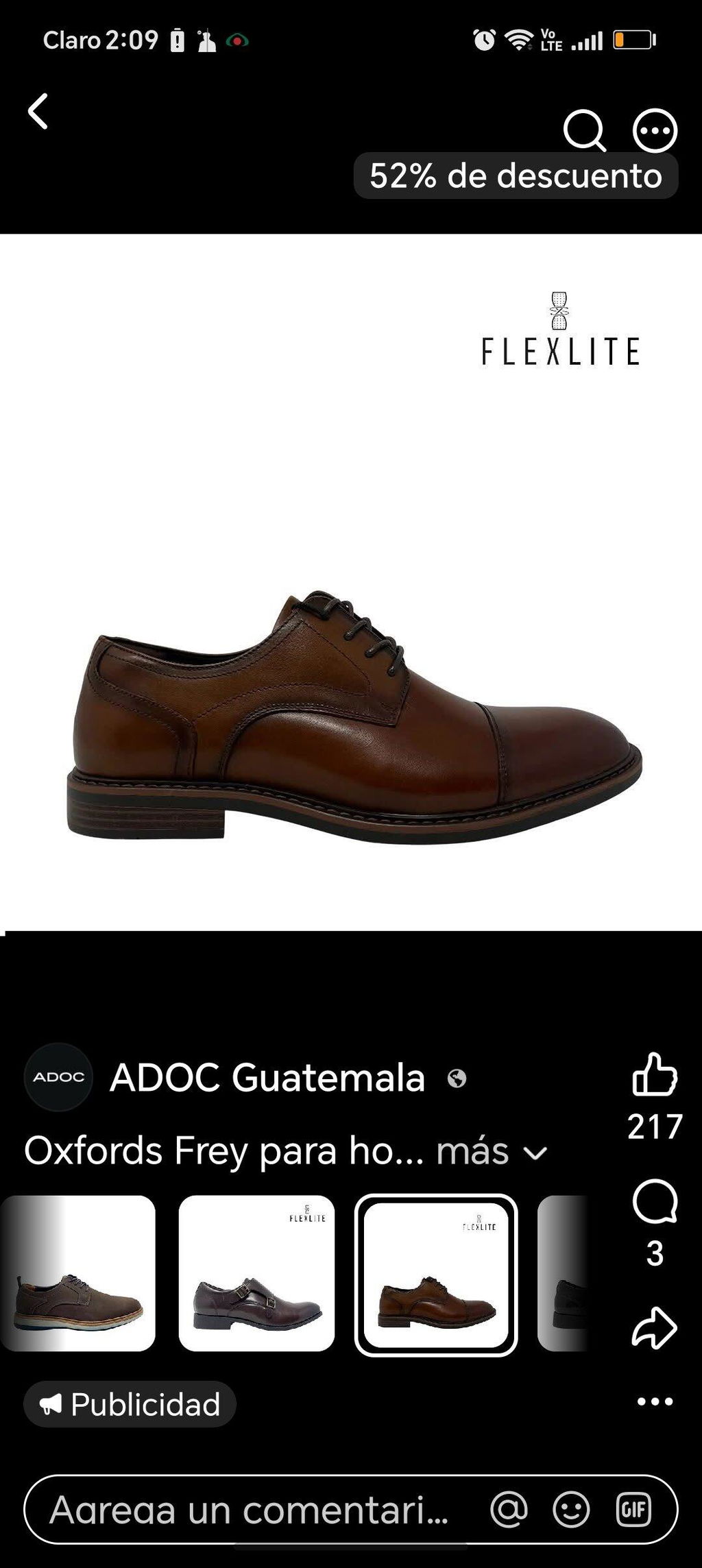Open the GIF picker in comment box
The width and height of the screenshot is (702, 1568).
click(x=633, y=1509)
